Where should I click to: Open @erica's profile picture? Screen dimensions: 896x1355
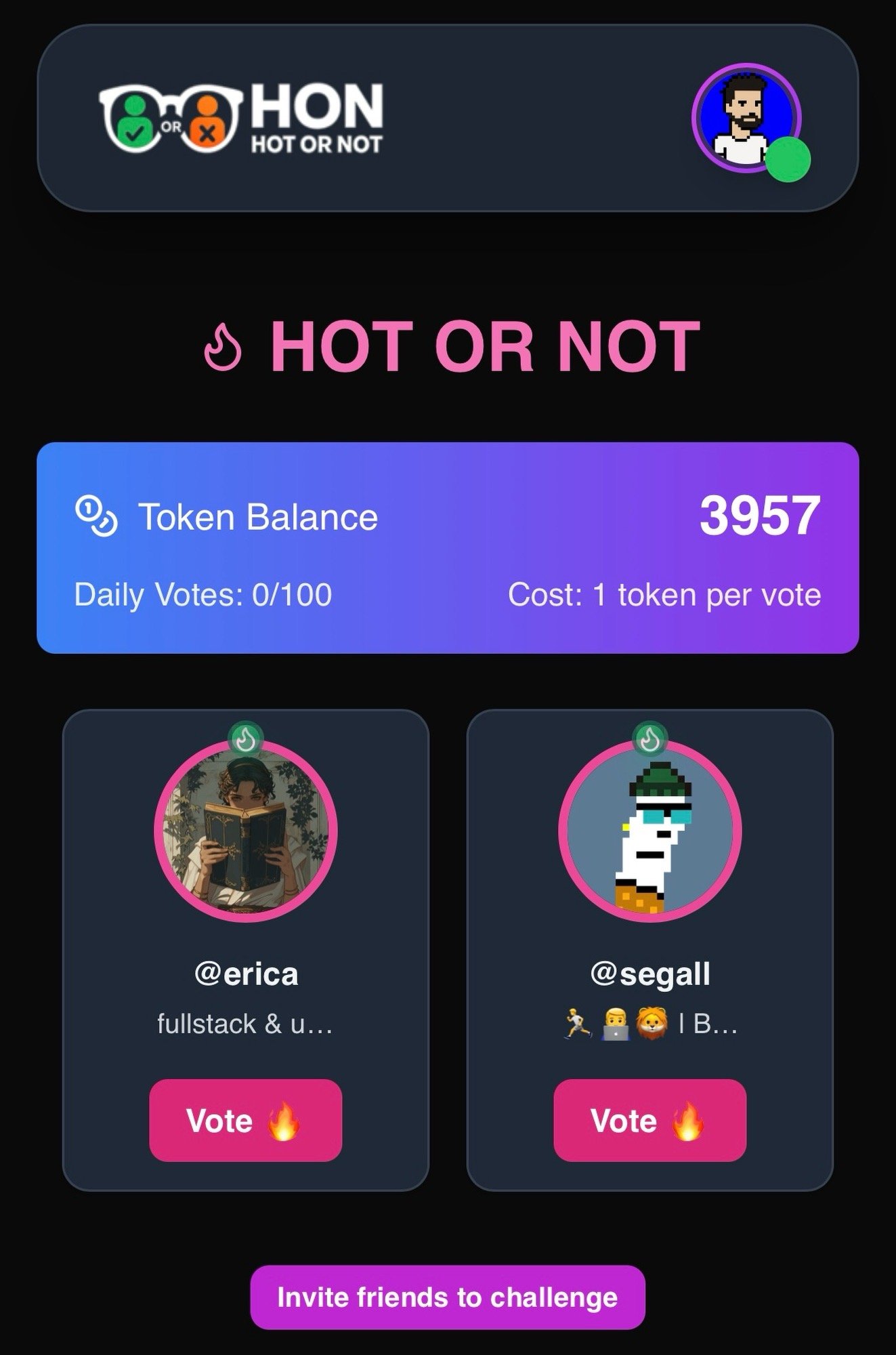(x=245, y=831)
